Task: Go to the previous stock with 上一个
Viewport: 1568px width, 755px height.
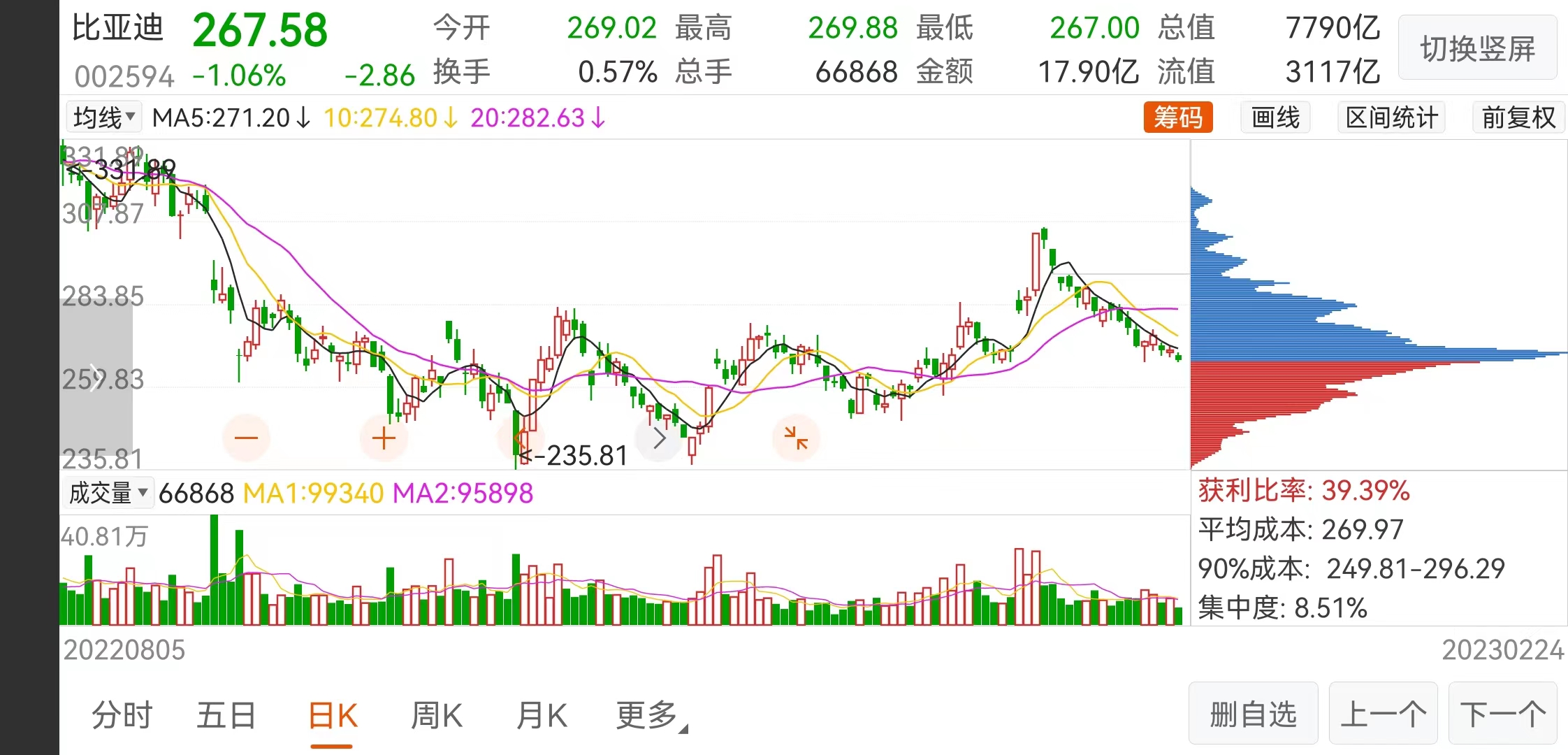Action: (1383, 714)
